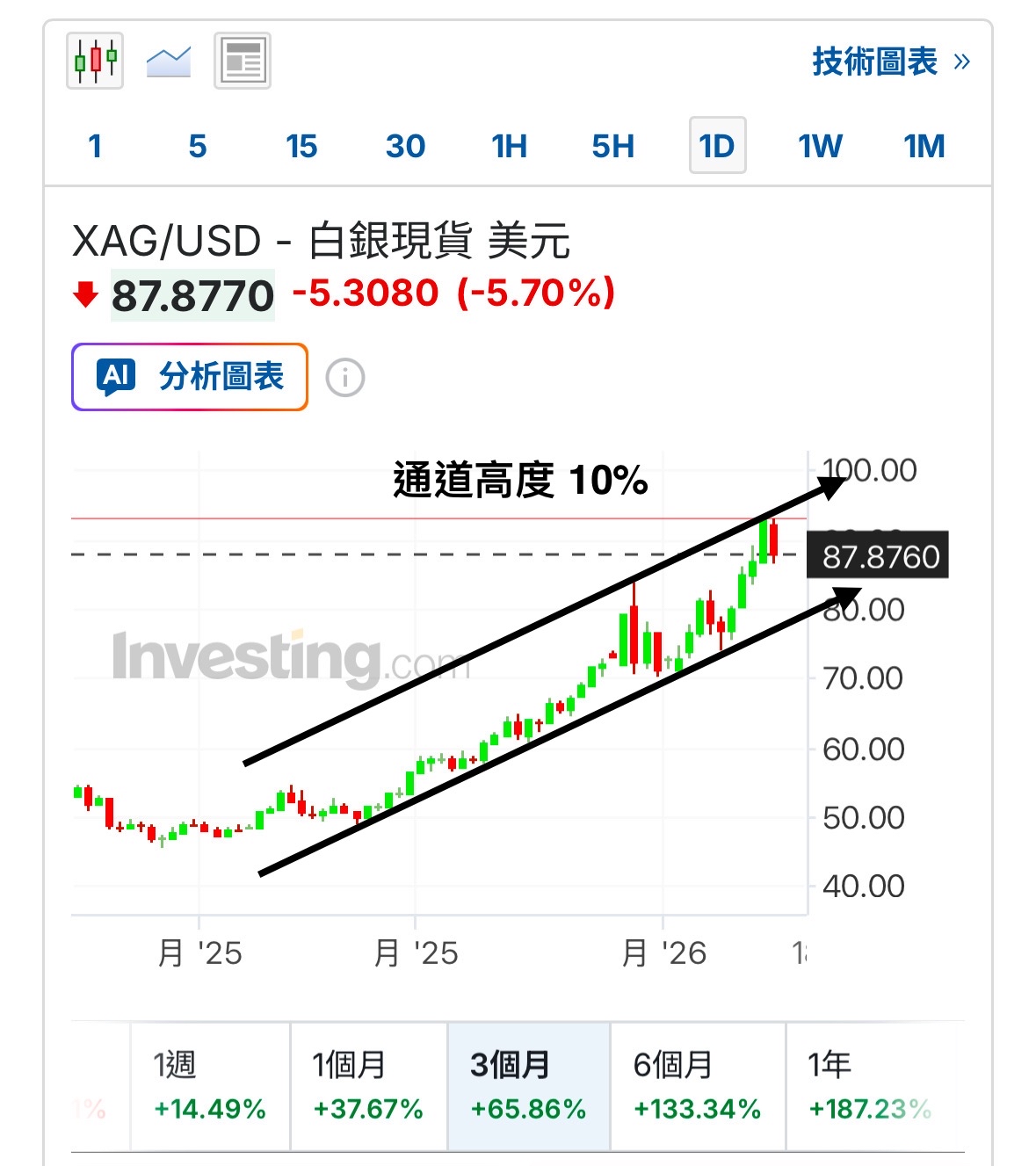Switch to the 1H interval
1036x1166 pixels.
(510, 146)
